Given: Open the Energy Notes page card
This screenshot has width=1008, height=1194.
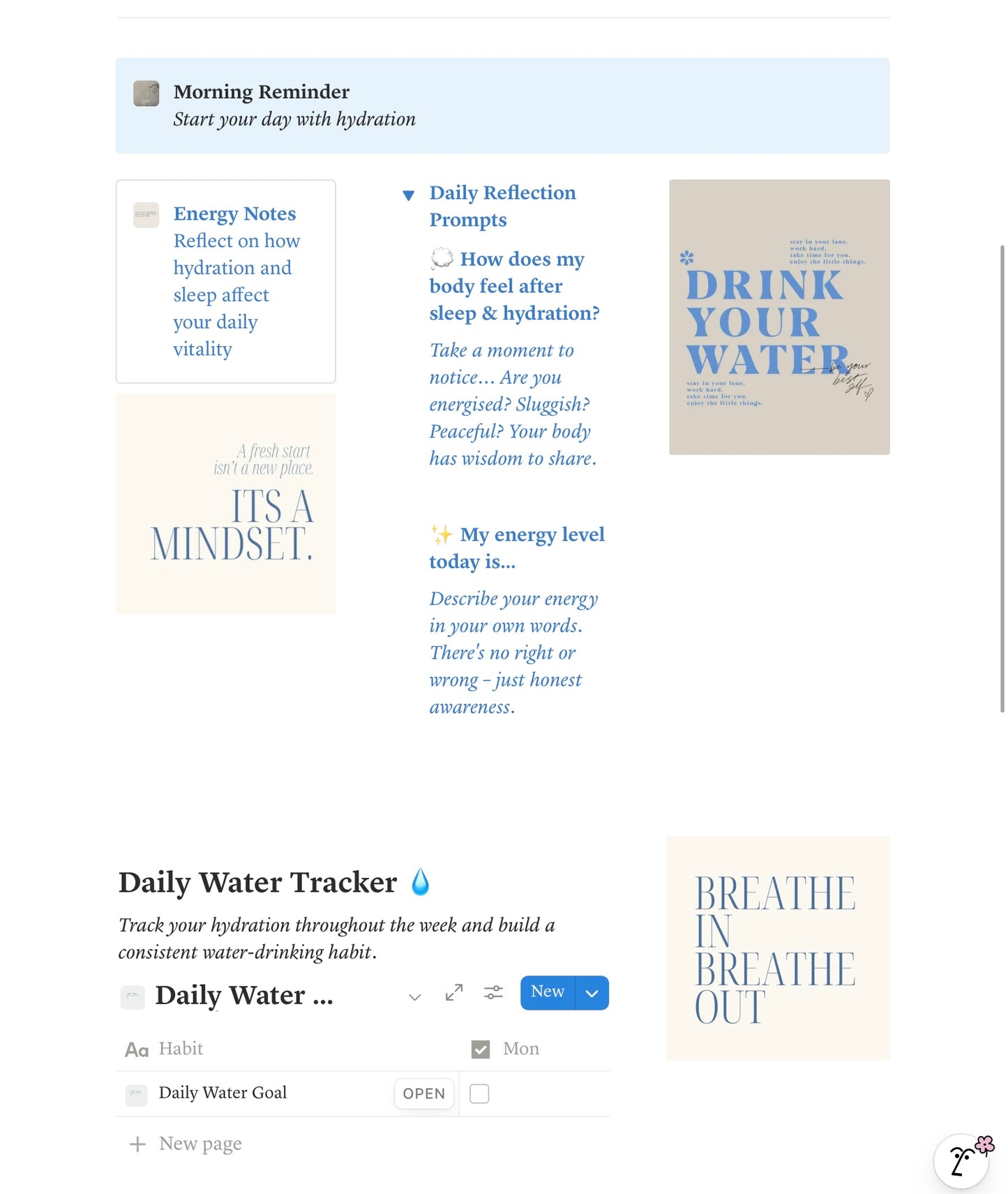Looking at the screenshot, I should (x=234, y=214).
